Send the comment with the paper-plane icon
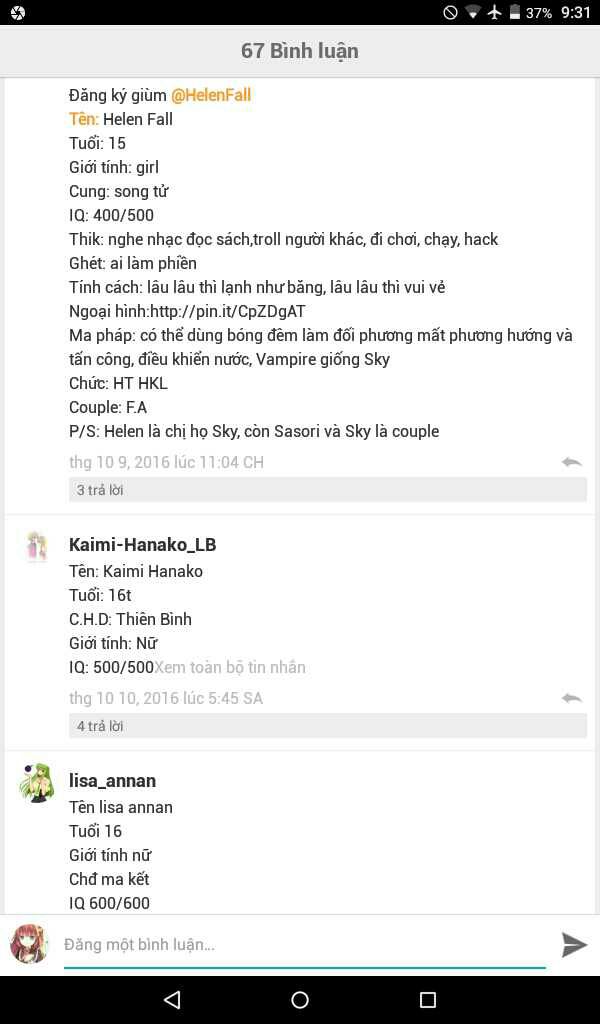 (573, 944)
